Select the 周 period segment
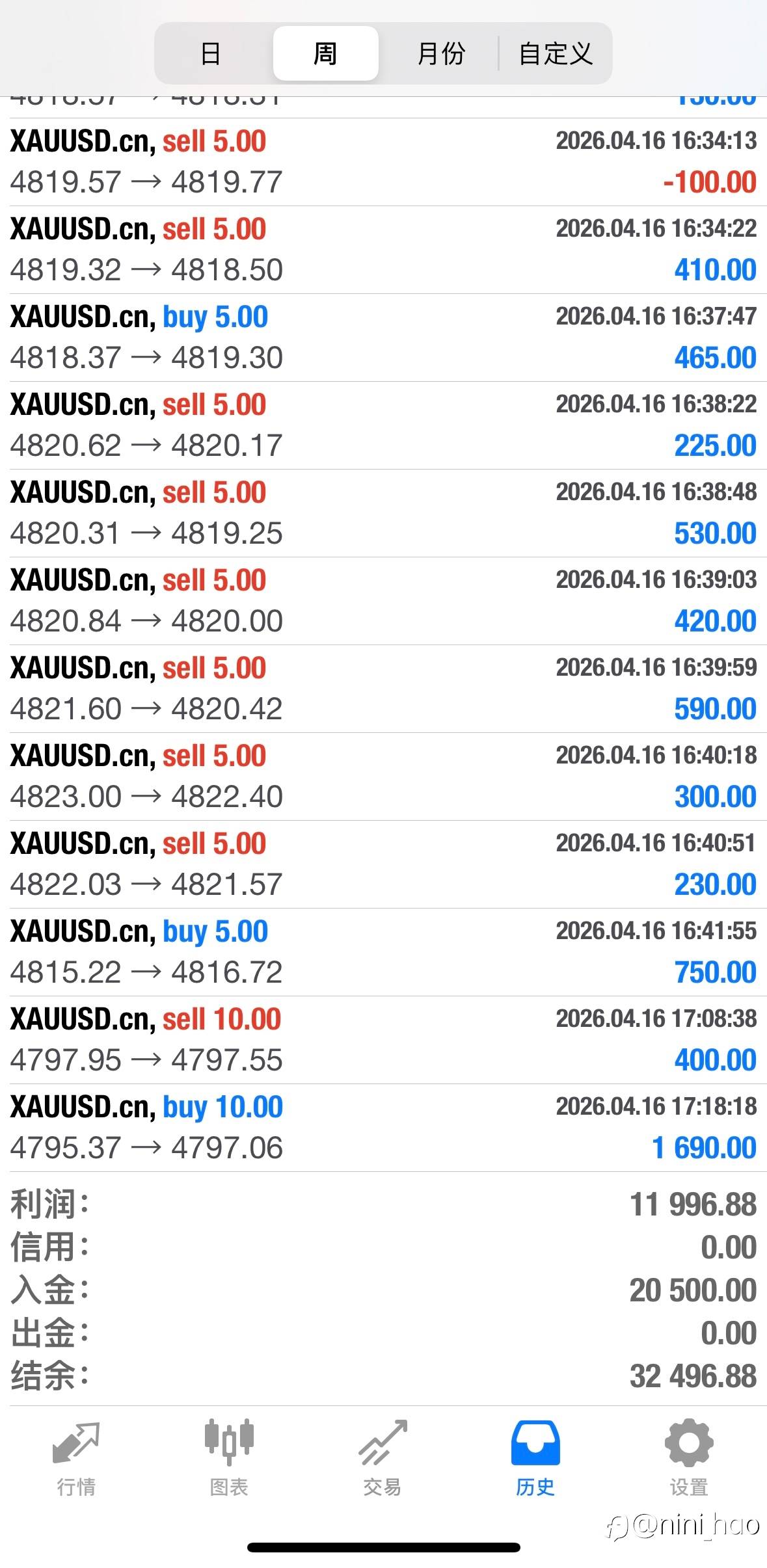767x1568 pixels. coord(325,53)
